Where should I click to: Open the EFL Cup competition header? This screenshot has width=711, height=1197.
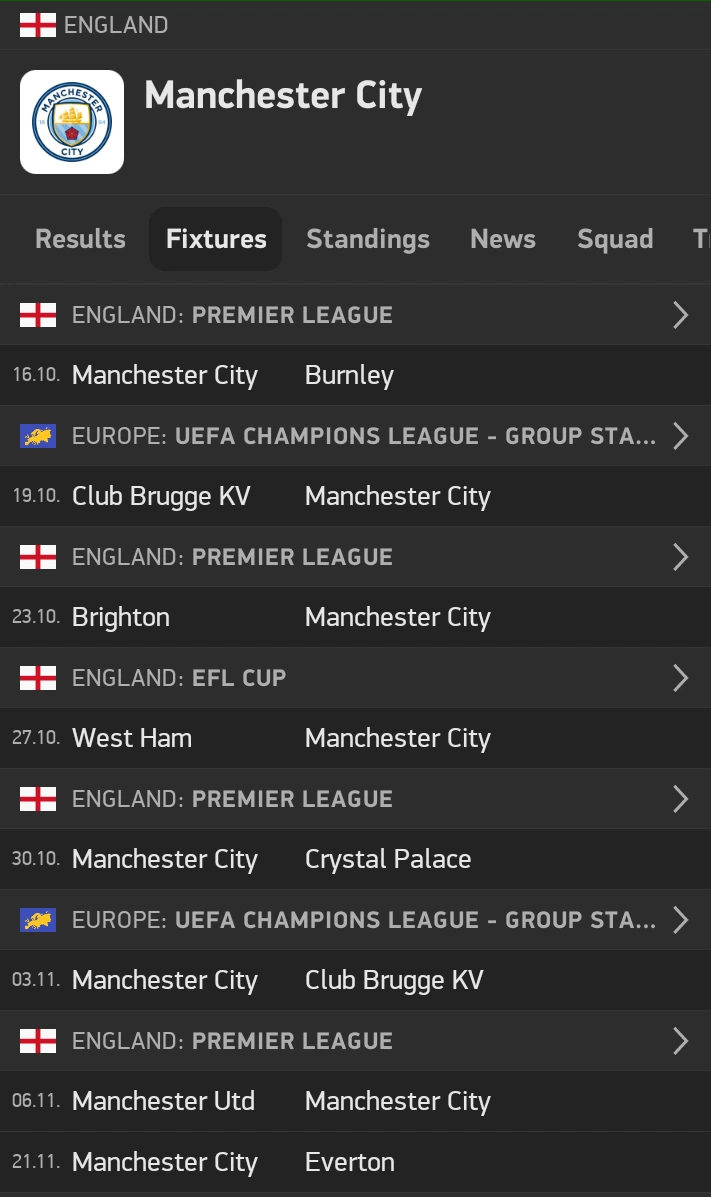(355, 678)
